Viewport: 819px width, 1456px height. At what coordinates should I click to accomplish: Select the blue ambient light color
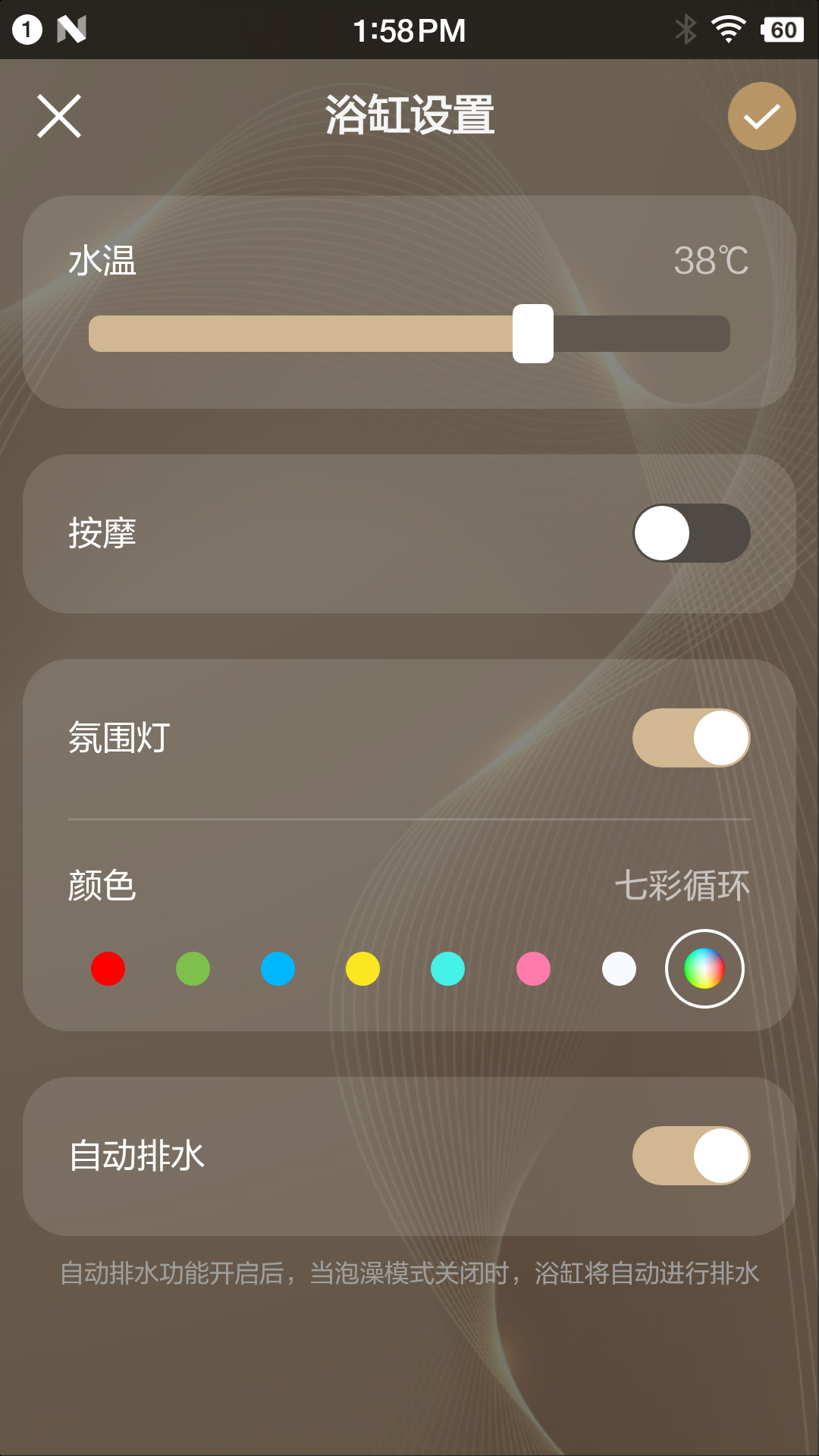tap(278, 968)
